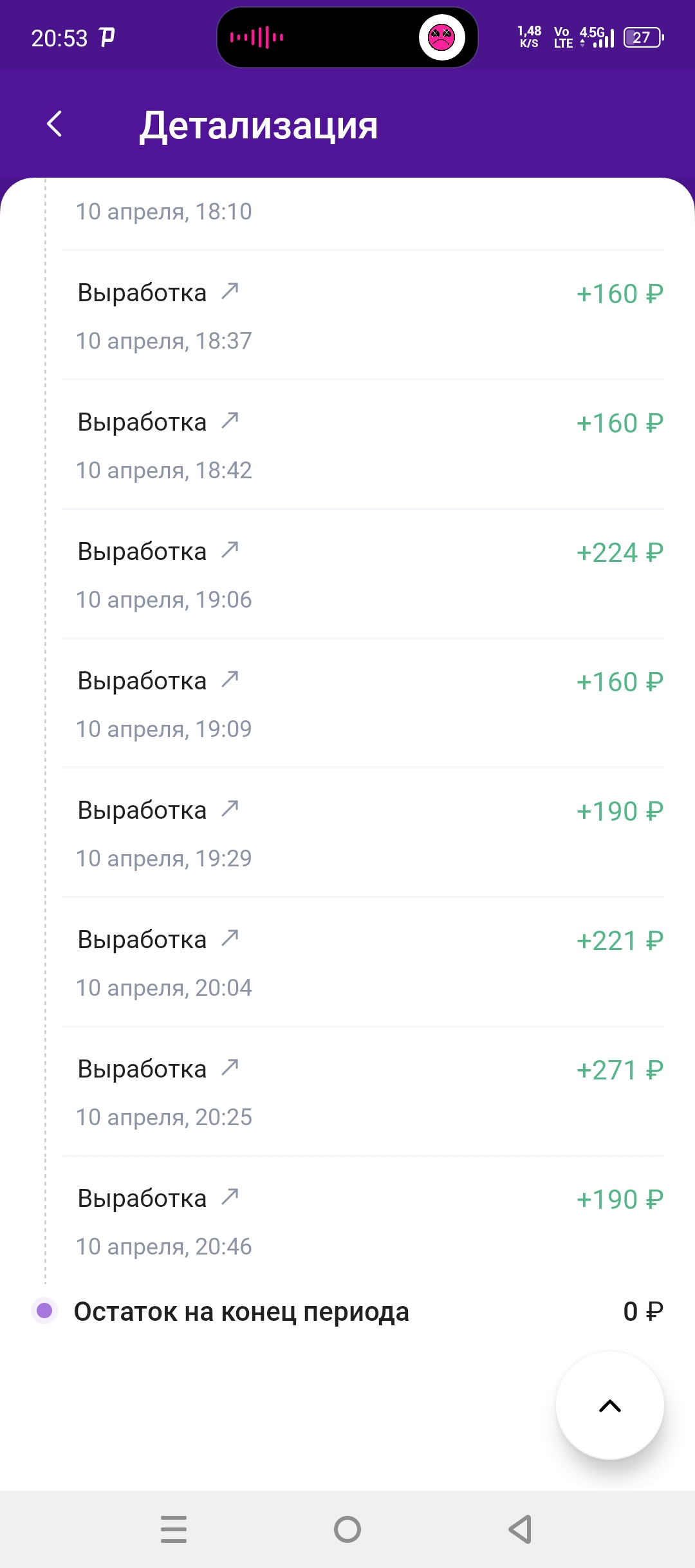View the +271 ₽ Выработка from 20:25

pos(363,1092)
